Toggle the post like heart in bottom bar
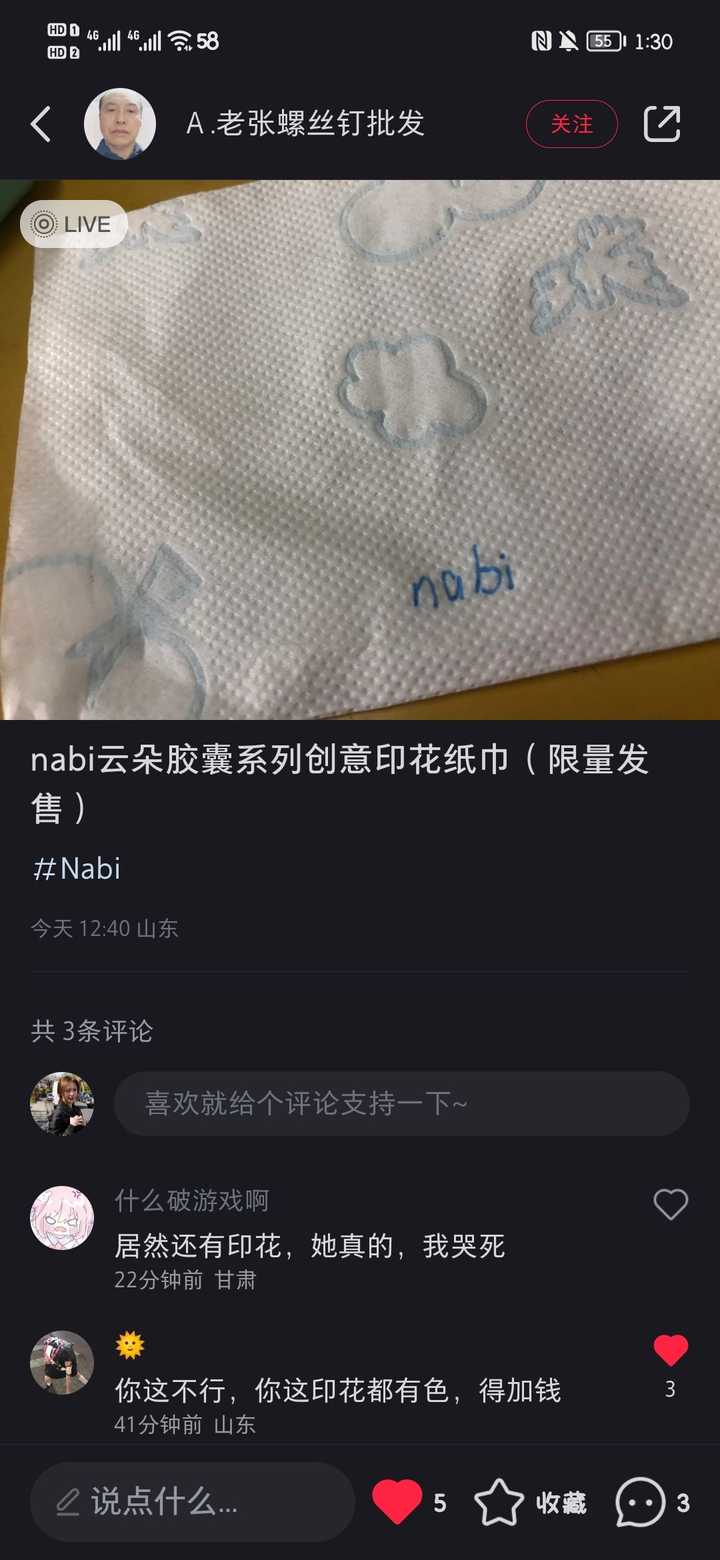The height and width of the screenshot is (1560, 720). tap(397, 1502)
